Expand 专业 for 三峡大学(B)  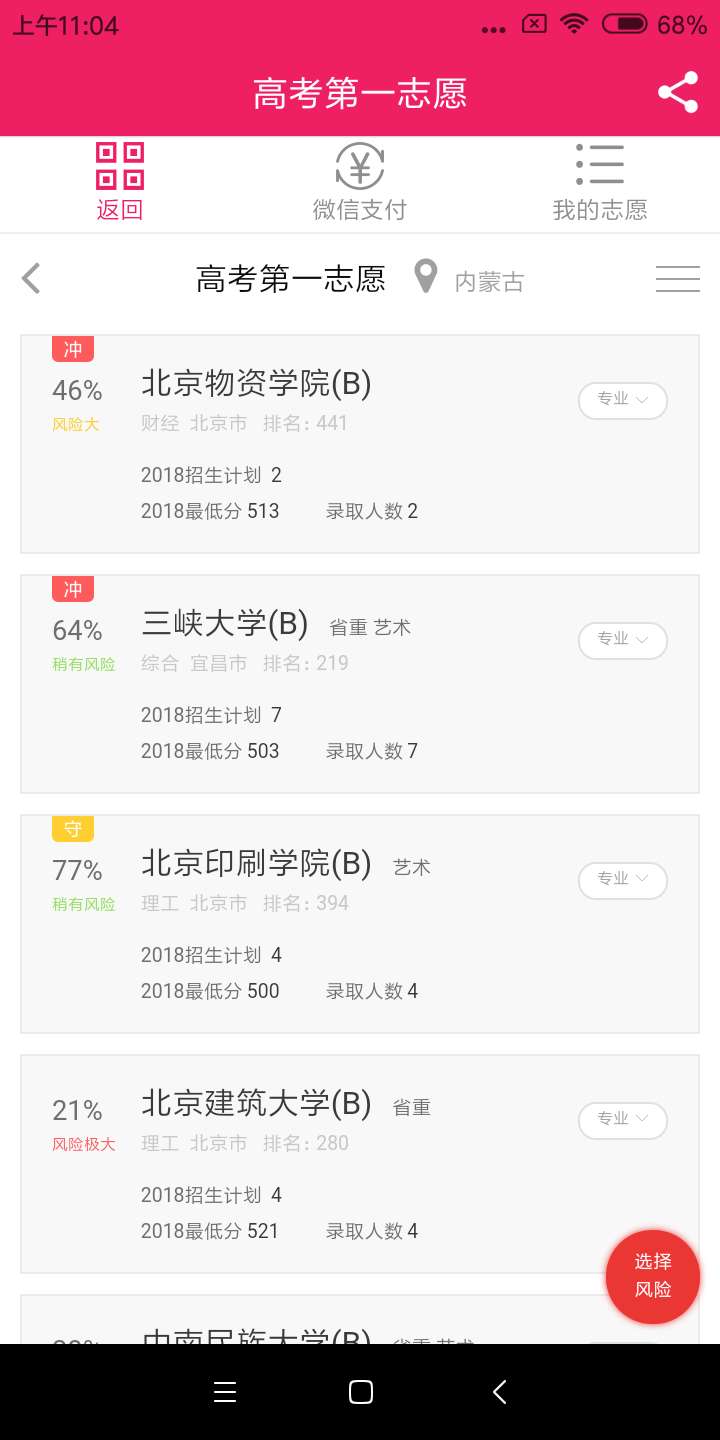point(622,640)
